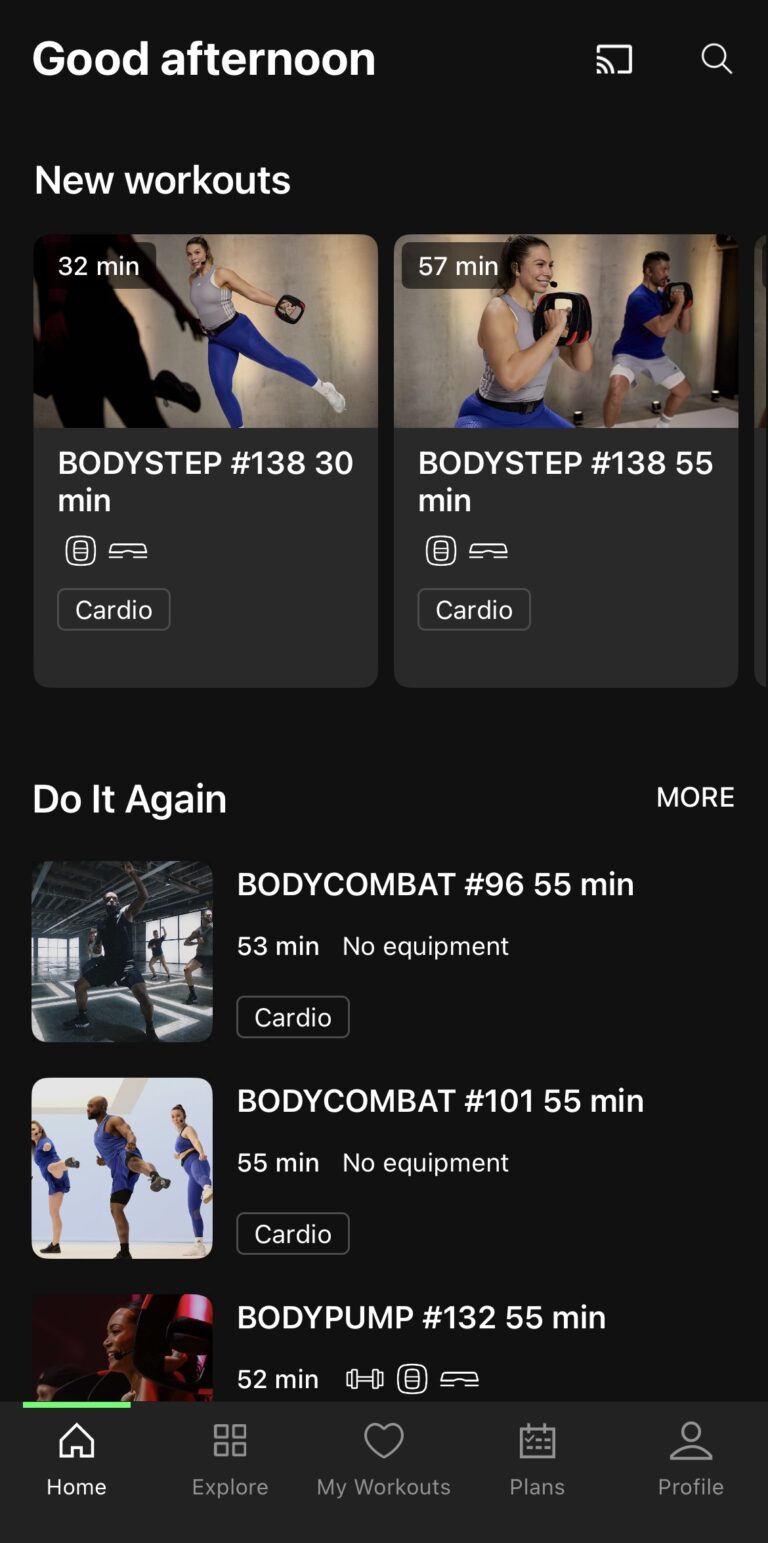This screenshot has height=1543, width=768.
Task: Tap the weight plate icon under BODYSTEP #138 30 min
Action: [x=80, y=550]
